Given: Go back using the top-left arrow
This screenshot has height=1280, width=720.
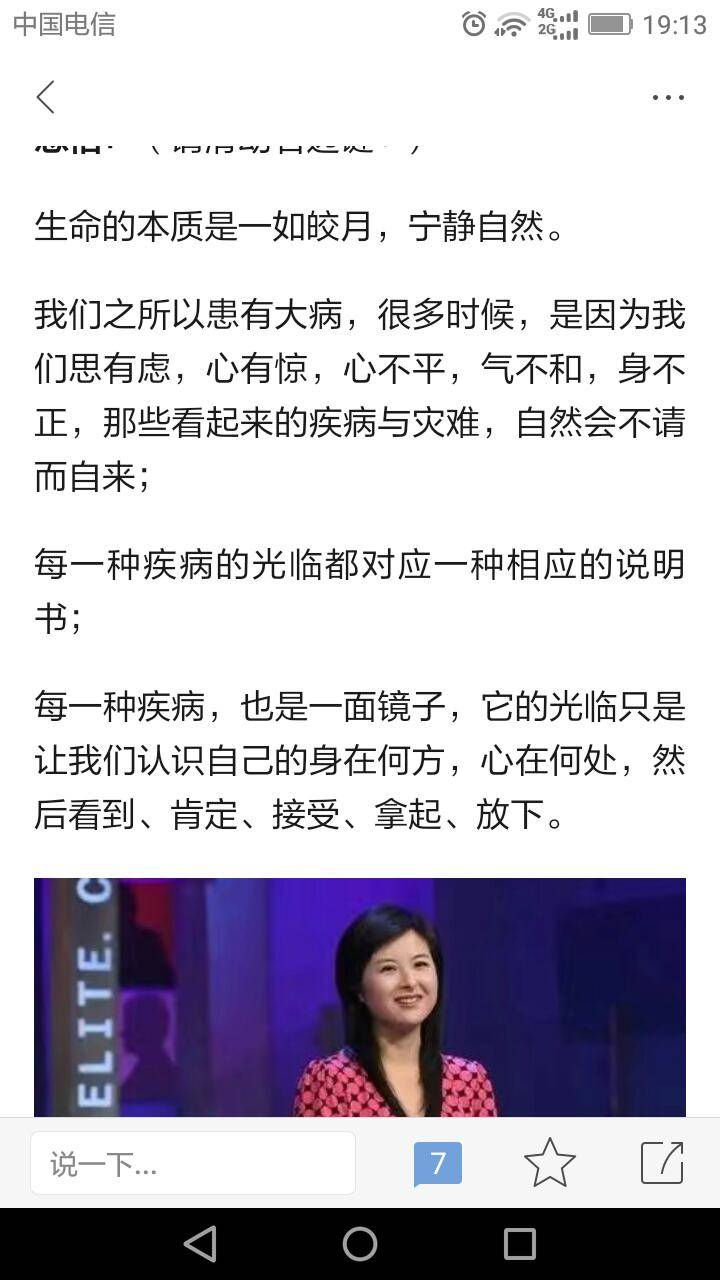Looking at the screenshot, I should click(x=46, y=97).
